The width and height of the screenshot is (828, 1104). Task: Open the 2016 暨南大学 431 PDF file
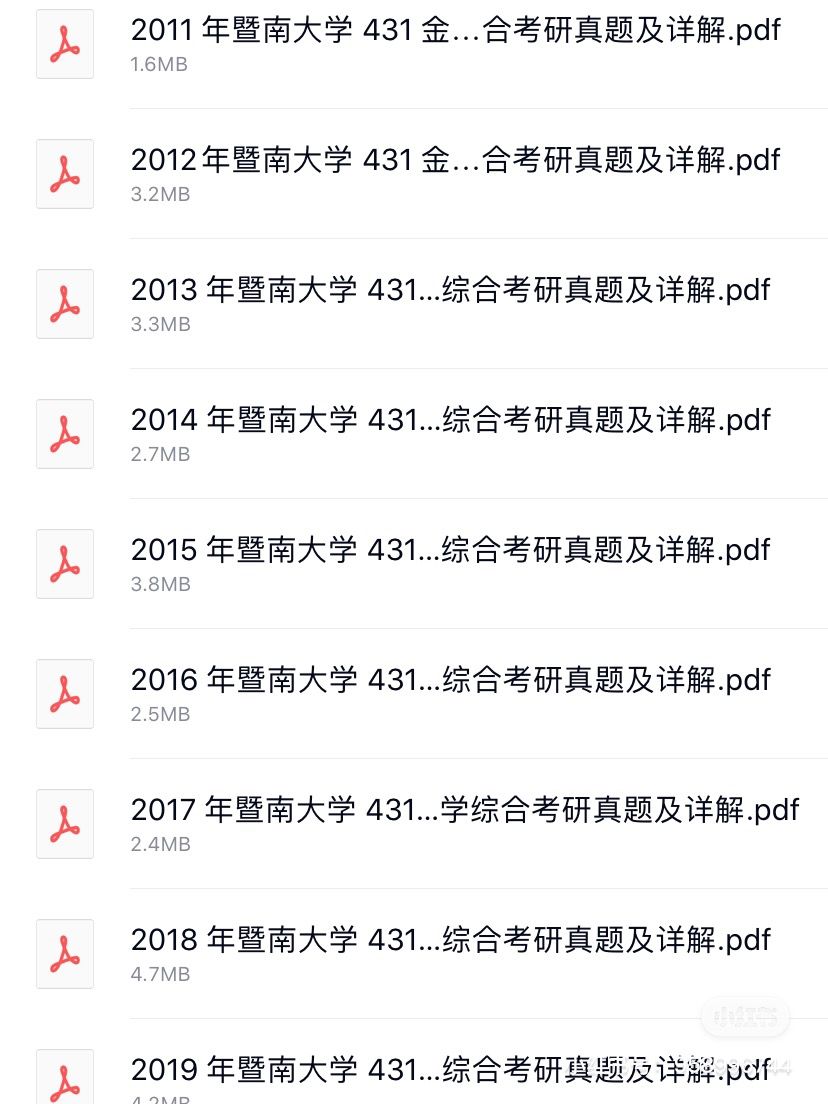[x=450, y=681]
